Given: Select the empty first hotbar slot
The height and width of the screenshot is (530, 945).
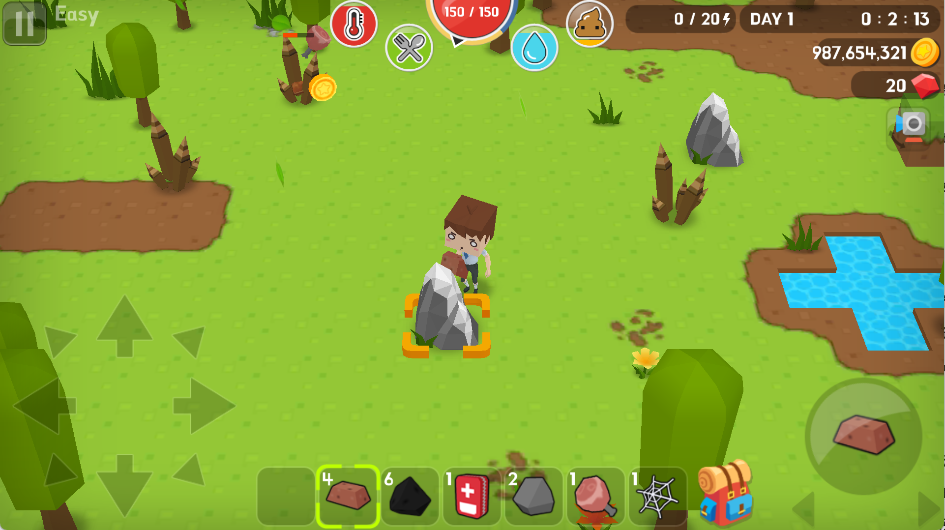Looking at the screenshot, I should coord(286,496).
